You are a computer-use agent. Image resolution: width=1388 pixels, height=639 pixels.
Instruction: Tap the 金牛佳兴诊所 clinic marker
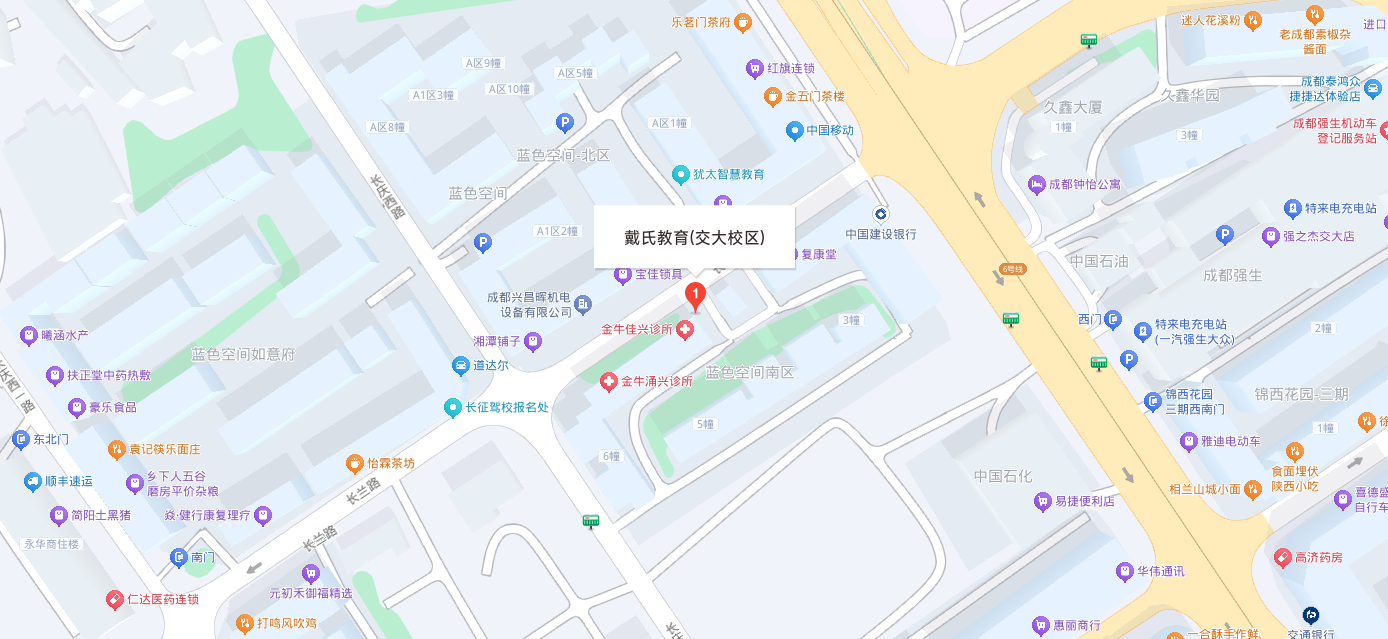pos(685,330)
